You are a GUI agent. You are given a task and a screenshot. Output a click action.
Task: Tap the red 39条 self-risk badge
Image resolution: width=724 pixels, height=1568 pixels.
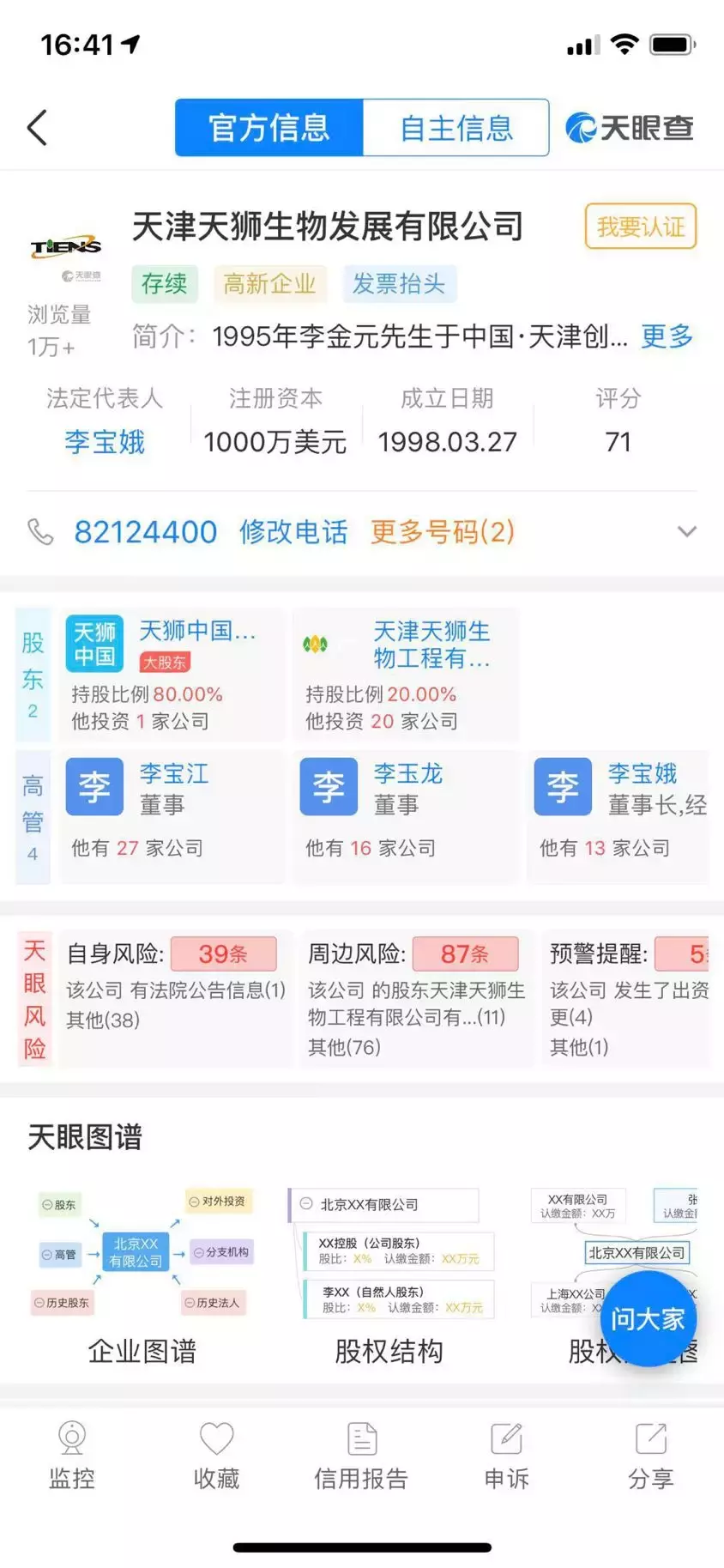click(224, 954)
